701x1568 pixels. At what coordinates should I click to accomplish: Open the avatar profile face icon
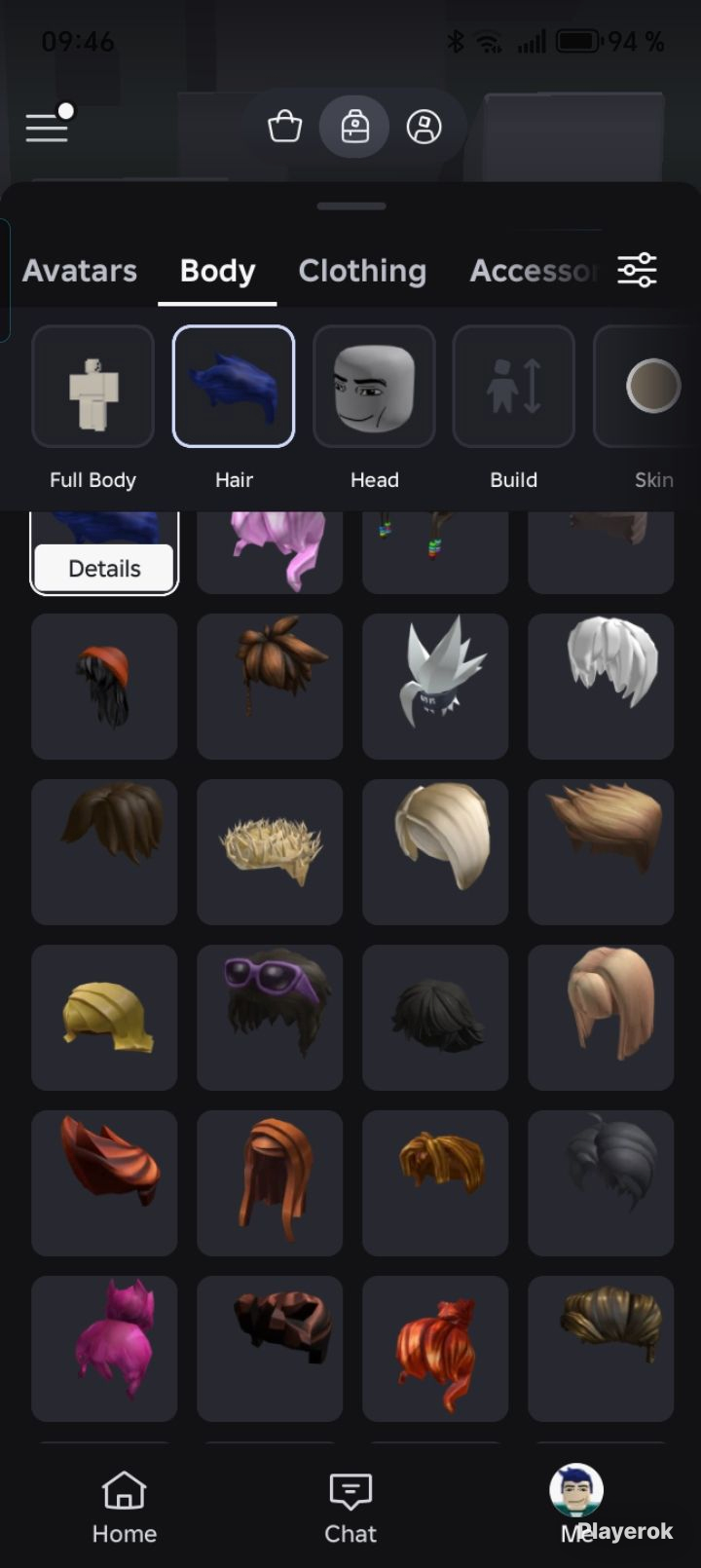pyautogui.click(x=424, y=127)
